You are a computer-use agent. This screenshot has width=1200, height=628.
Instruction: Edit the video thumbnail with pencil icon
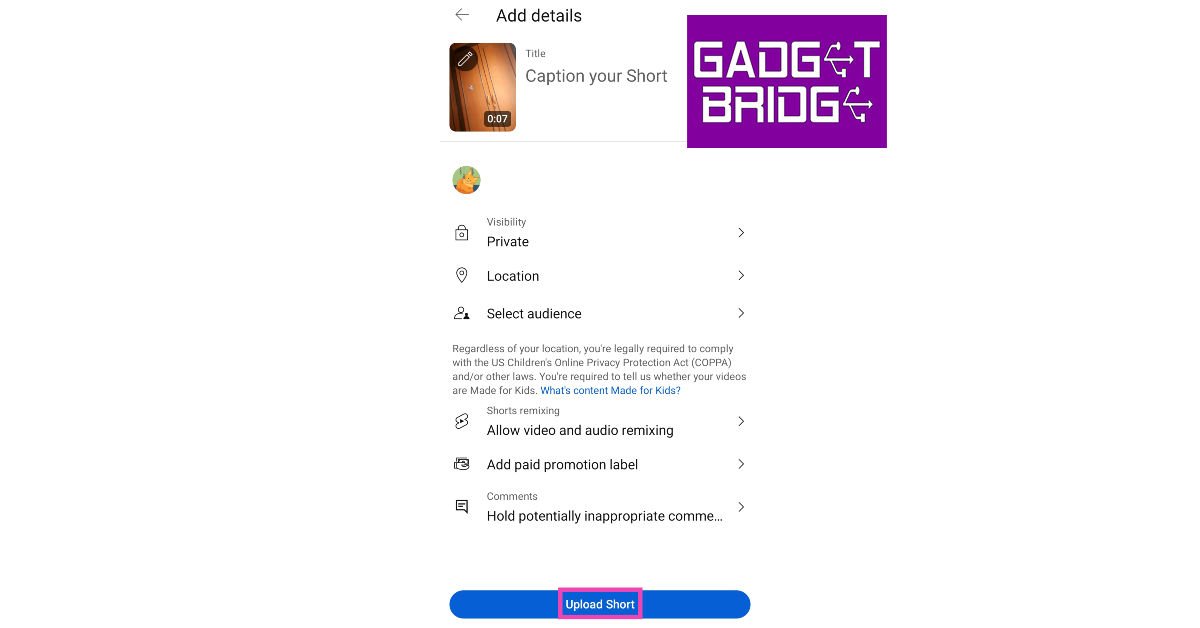[x=465, y=59]
